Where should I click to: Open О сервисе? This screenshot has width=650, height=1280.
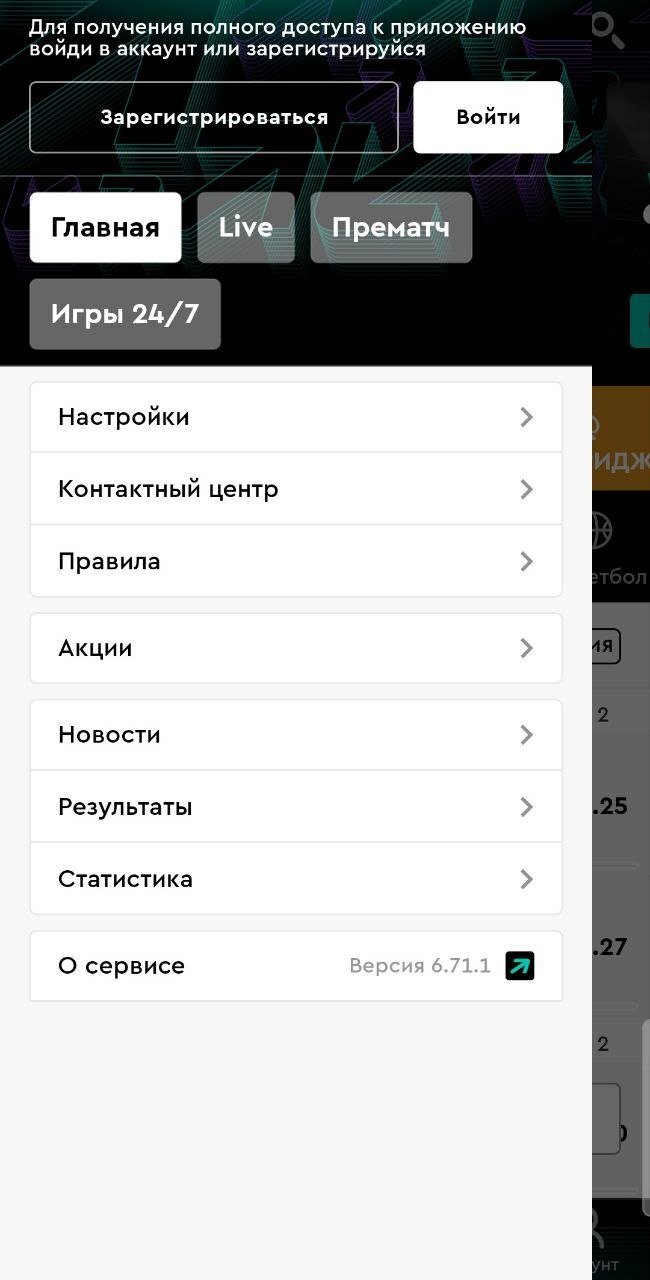[x=296, y=966]
